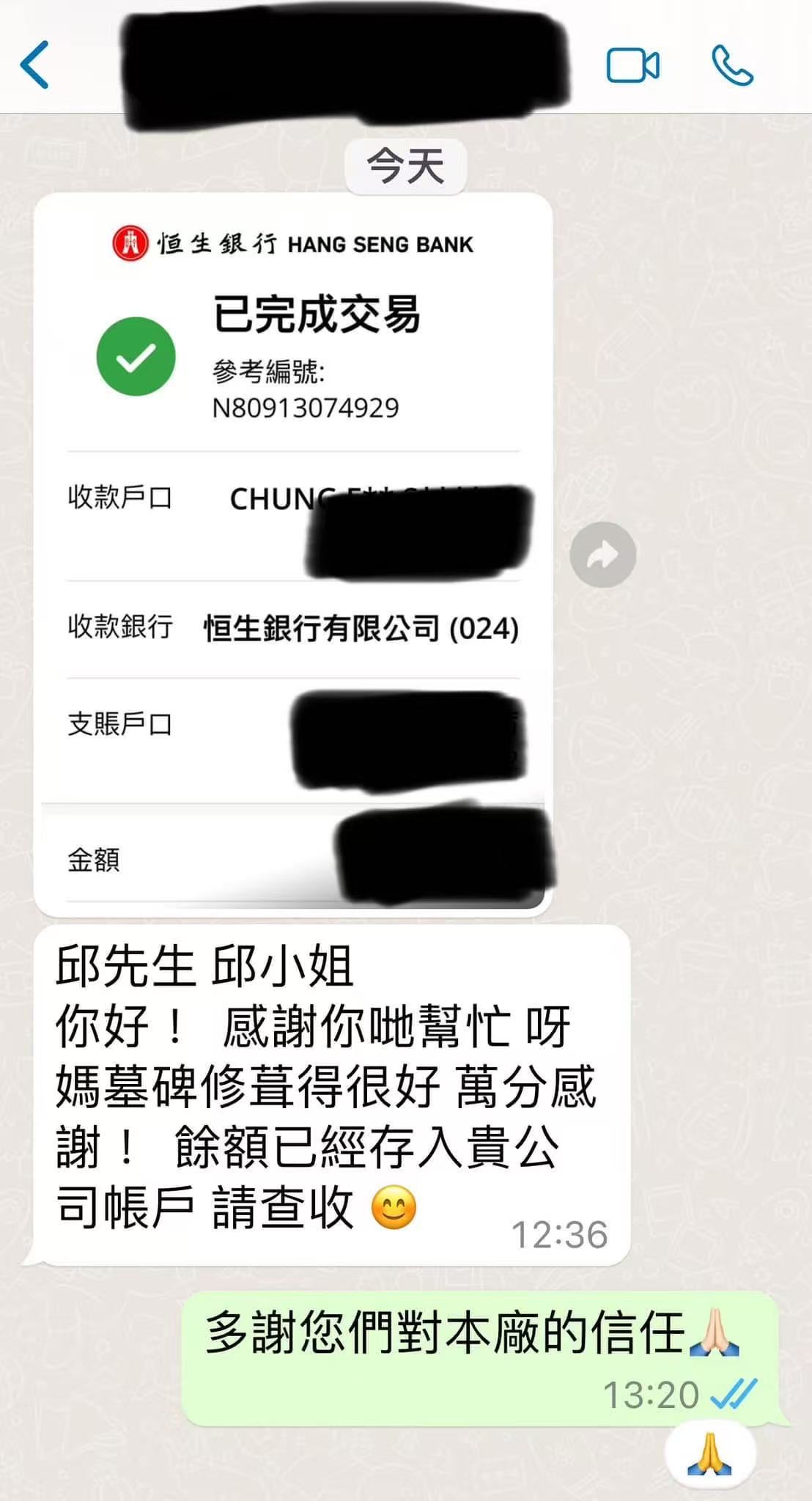
Task: Start a video call
Action: [x=632, y=65]
